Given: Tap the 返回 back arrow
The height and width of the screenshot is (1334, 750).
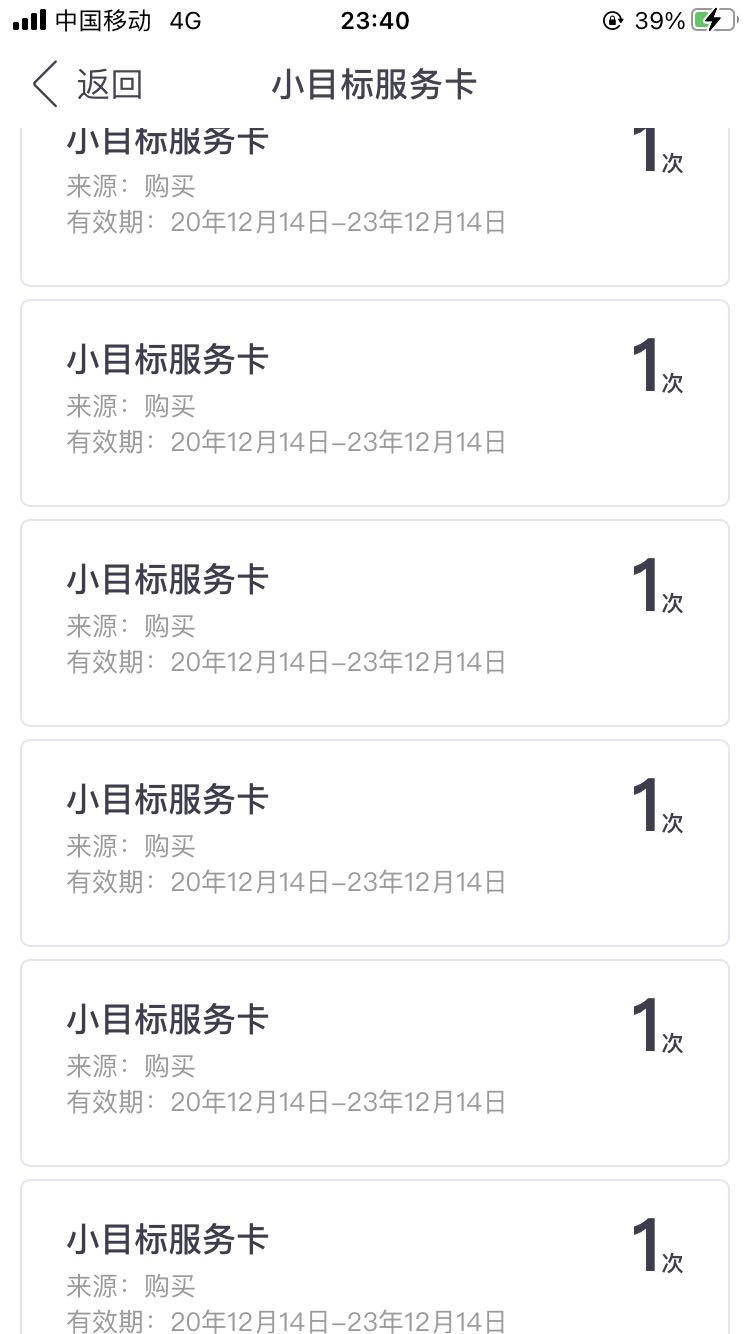Looking at the screenshot, I should click(x=45, y=84).
